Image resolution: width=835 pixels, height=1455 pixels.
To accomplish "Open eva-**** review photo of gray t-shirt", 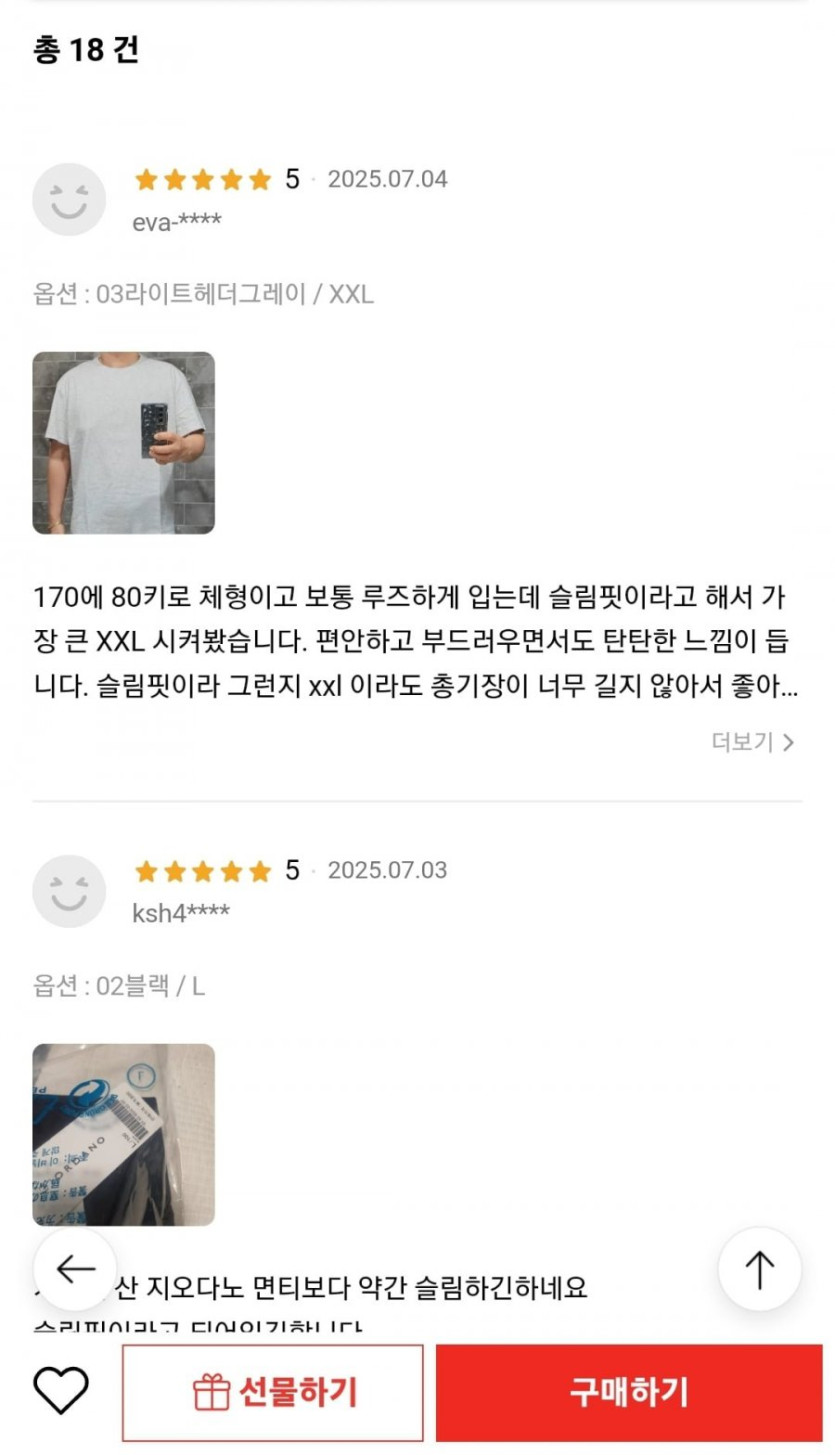I will (124, 443).
